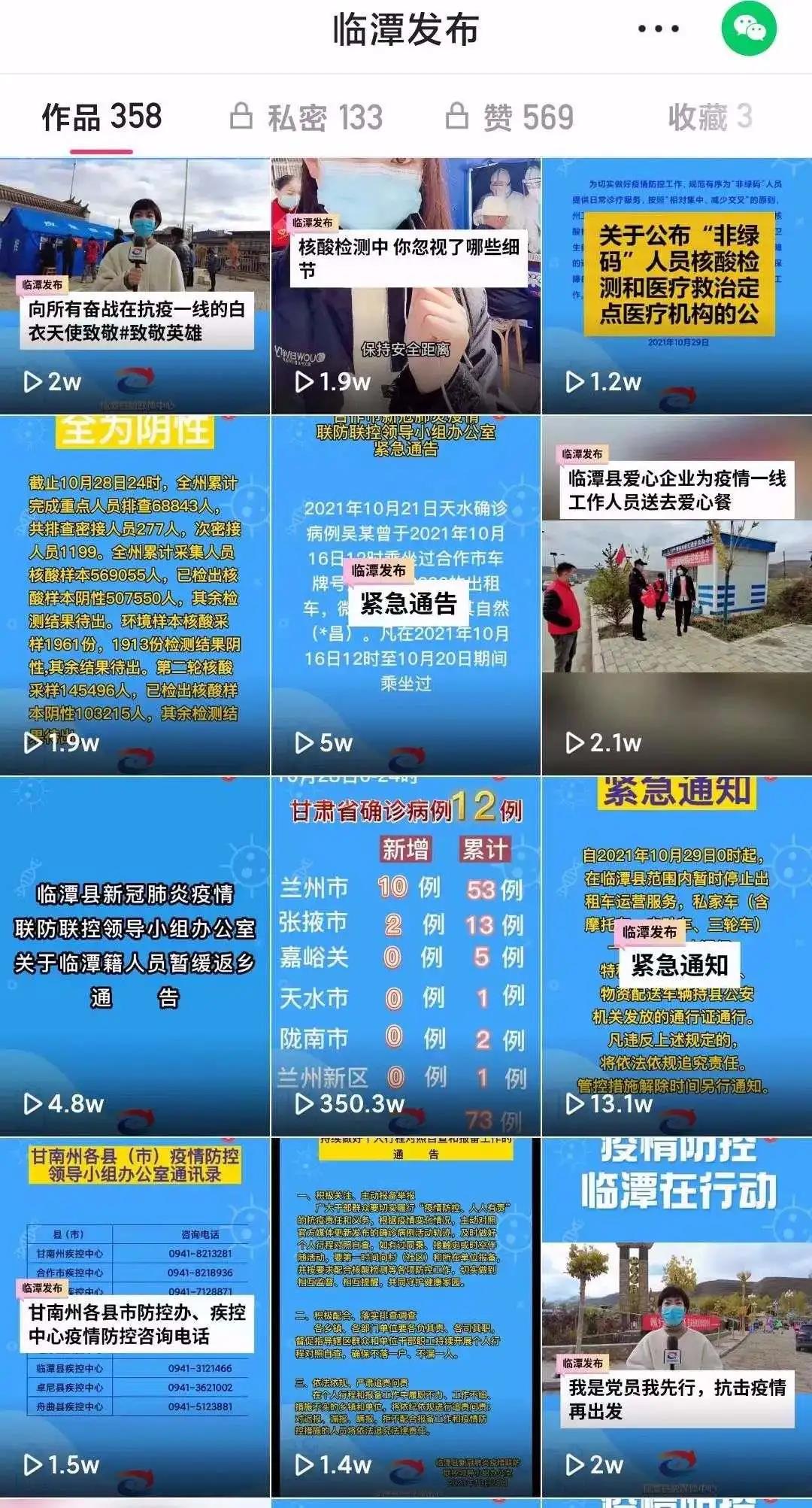Screen dimensions: 812x1508
Task: Play the 全为阴性 video with 1.9w views
Action: [135, 594]
